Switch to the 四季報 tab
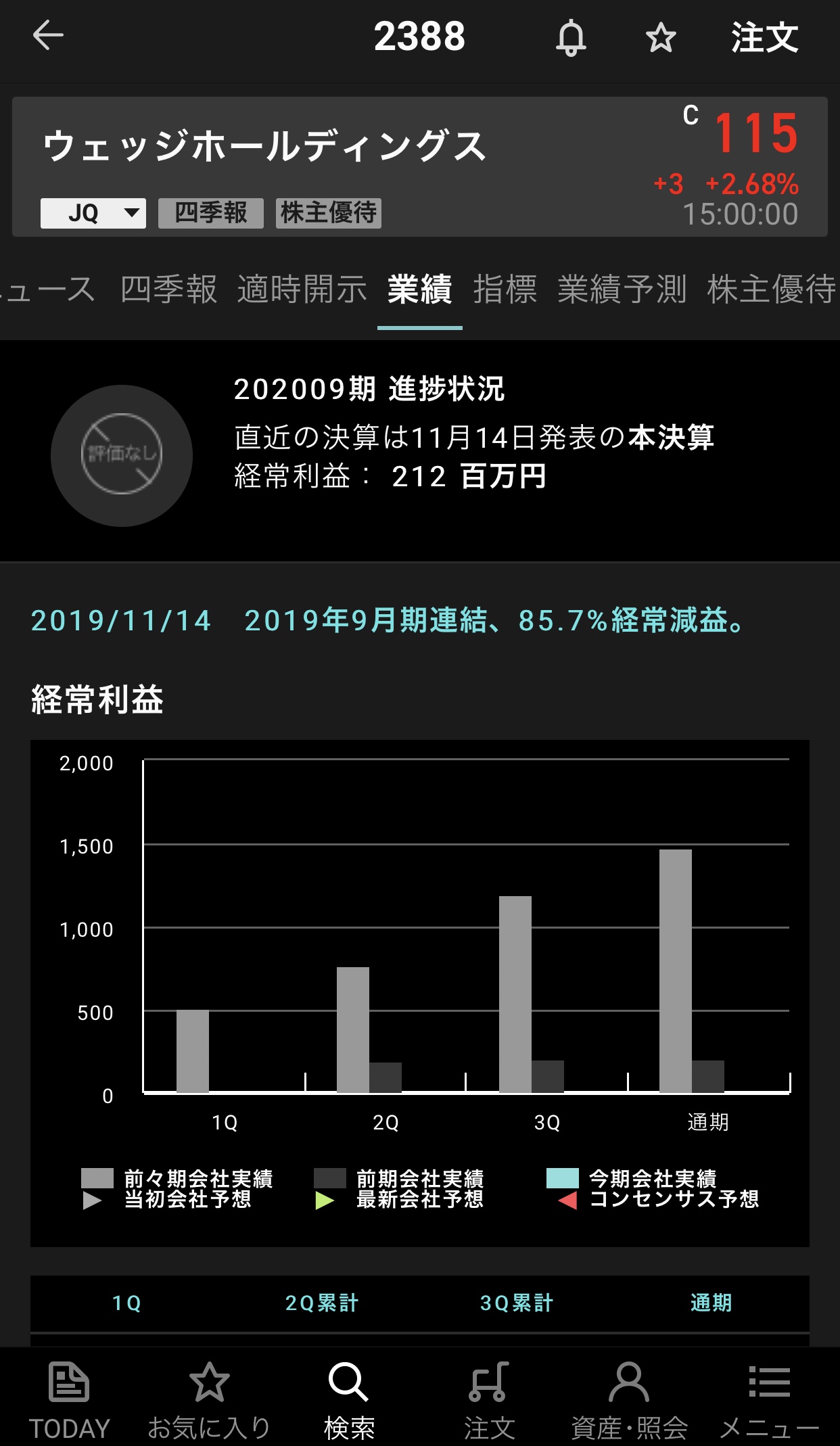 [168, 289]
